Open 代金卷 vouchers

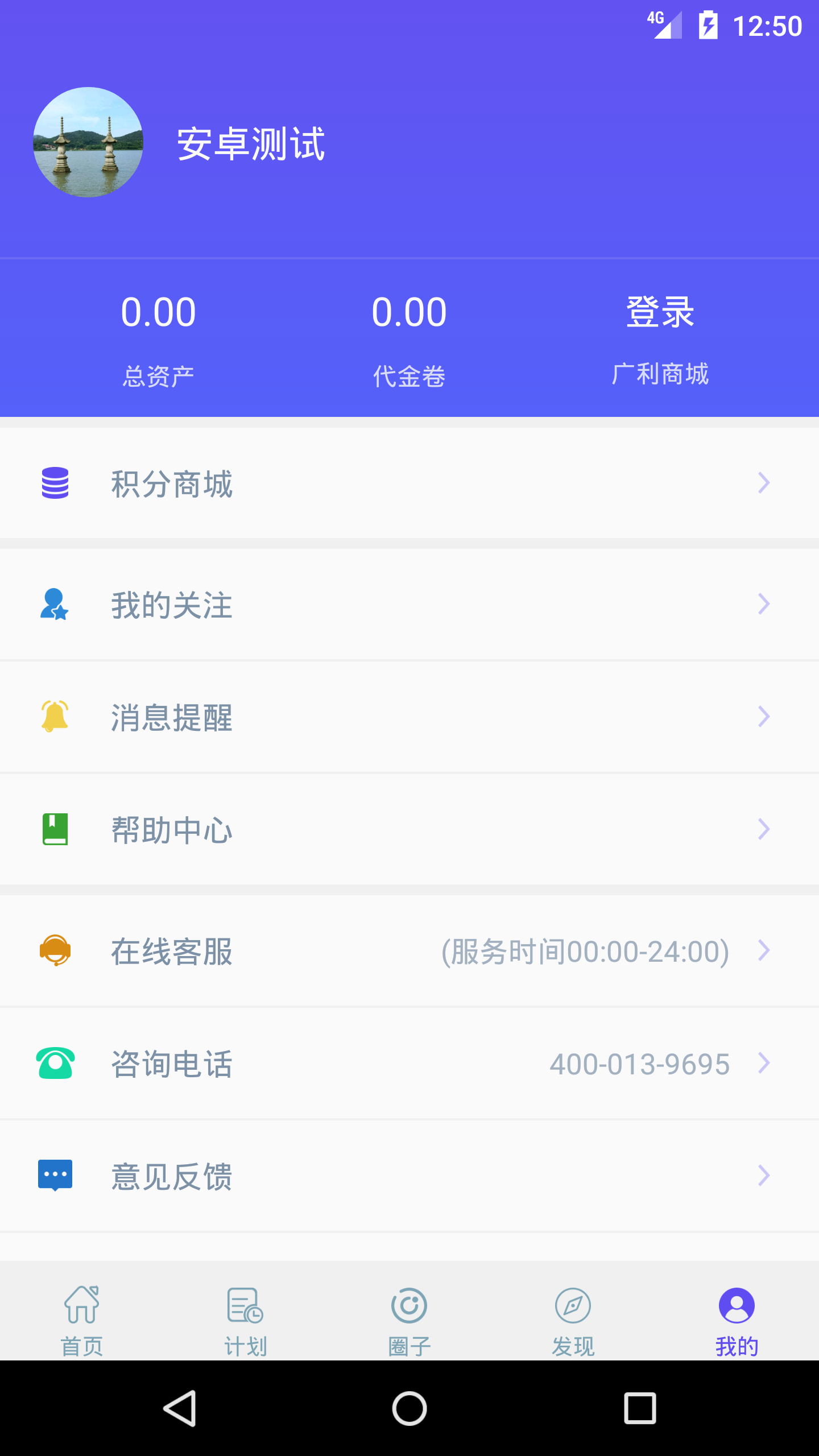409,338
